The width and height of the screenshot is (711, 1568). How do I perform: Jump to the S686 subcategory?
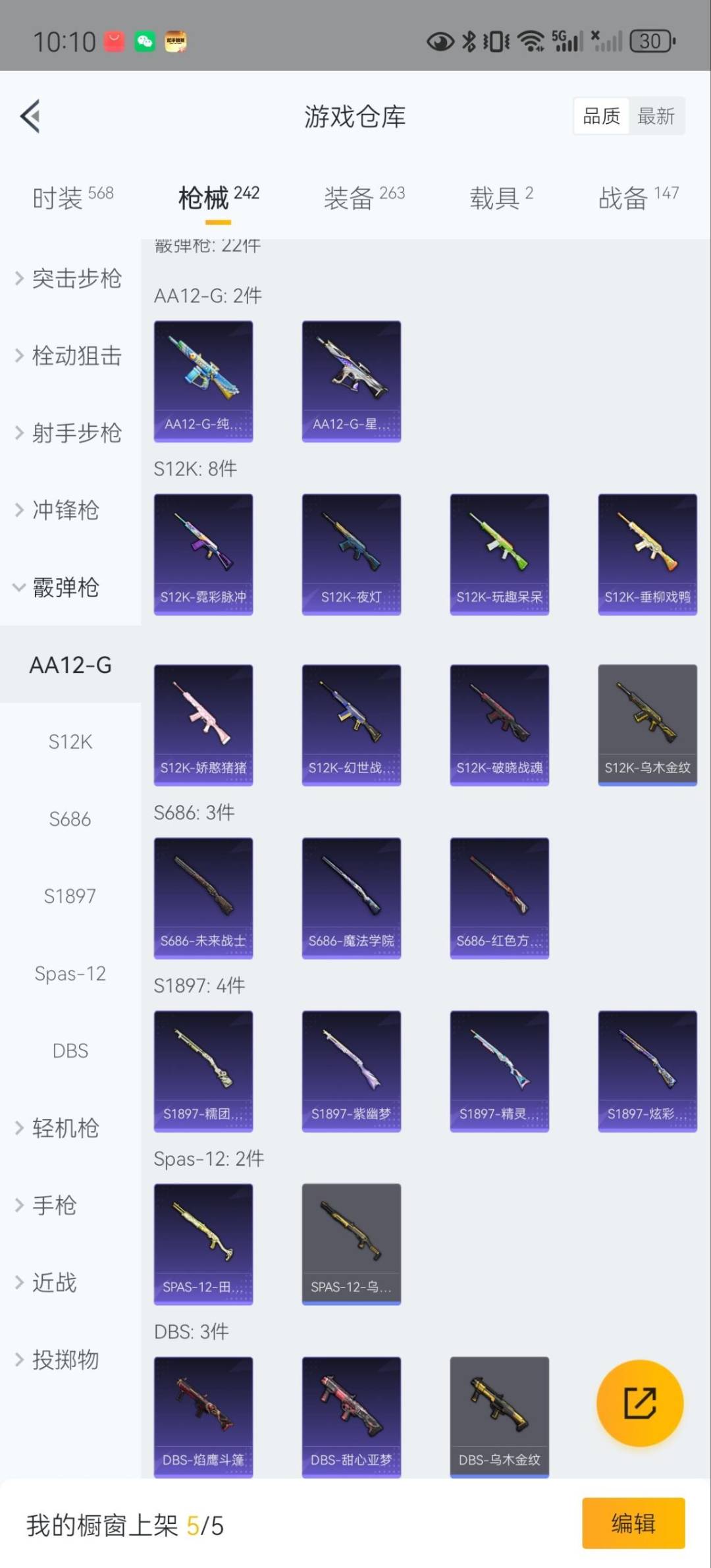(x=70, y=819)
